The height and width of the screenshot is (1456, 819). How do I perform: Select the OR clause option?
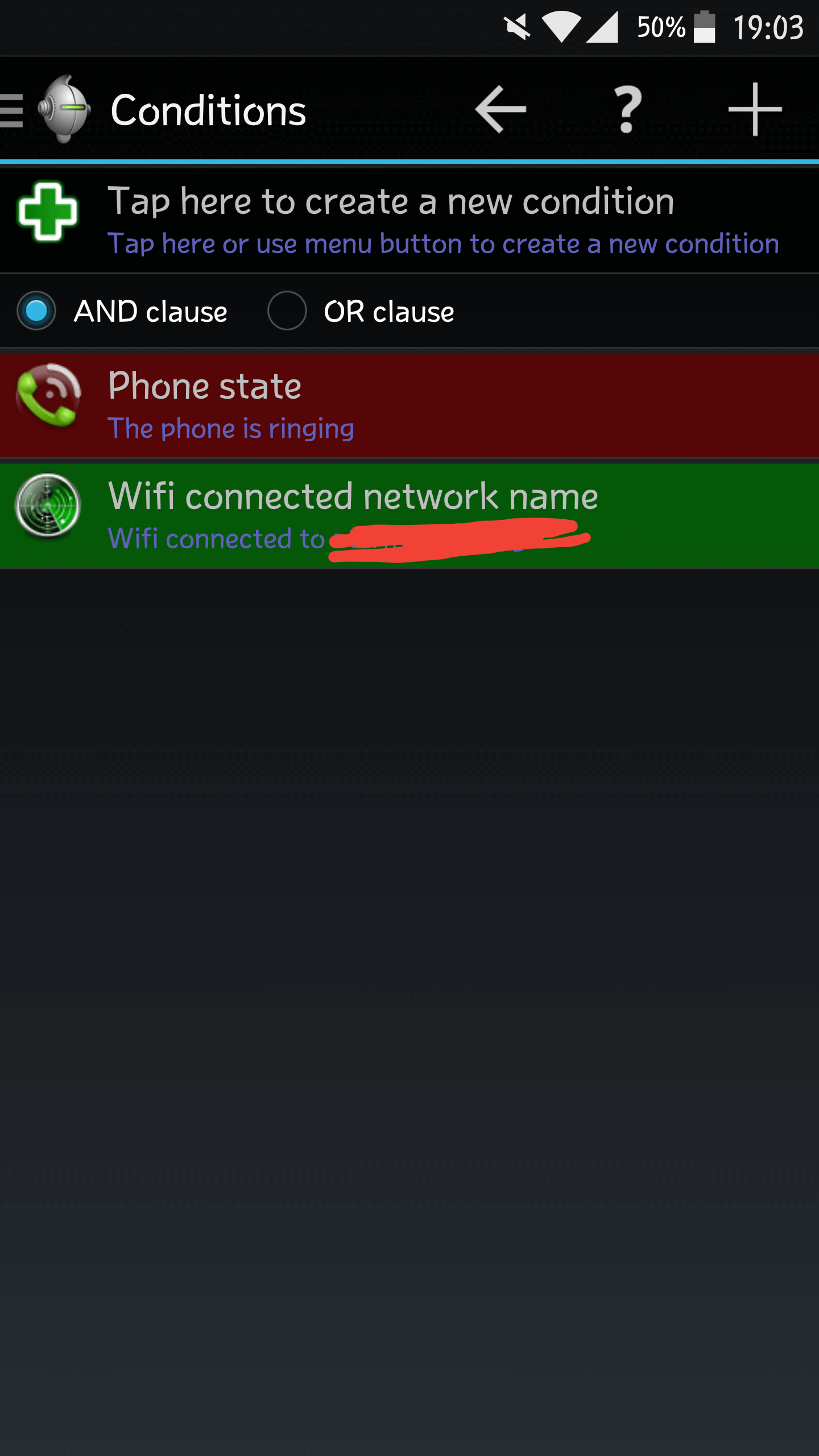point(361,311)
